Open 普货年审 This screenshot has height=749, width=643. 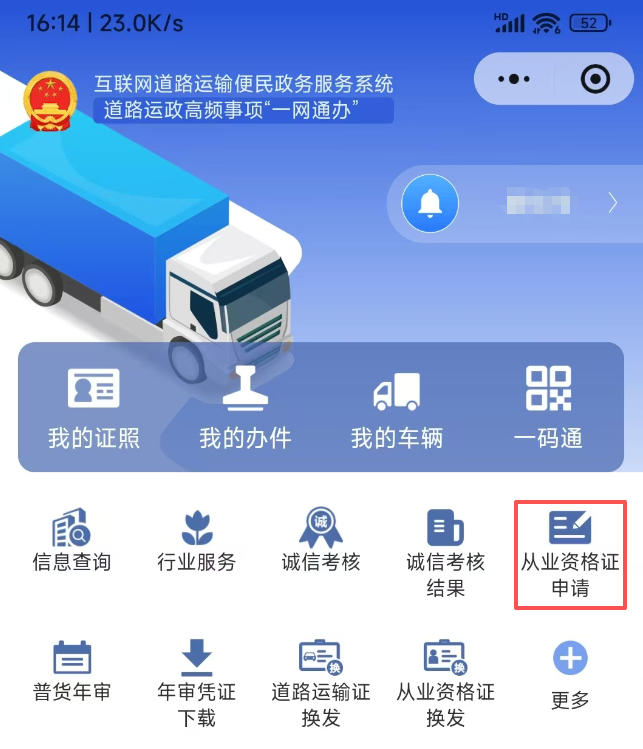click(x=72, y=672)
